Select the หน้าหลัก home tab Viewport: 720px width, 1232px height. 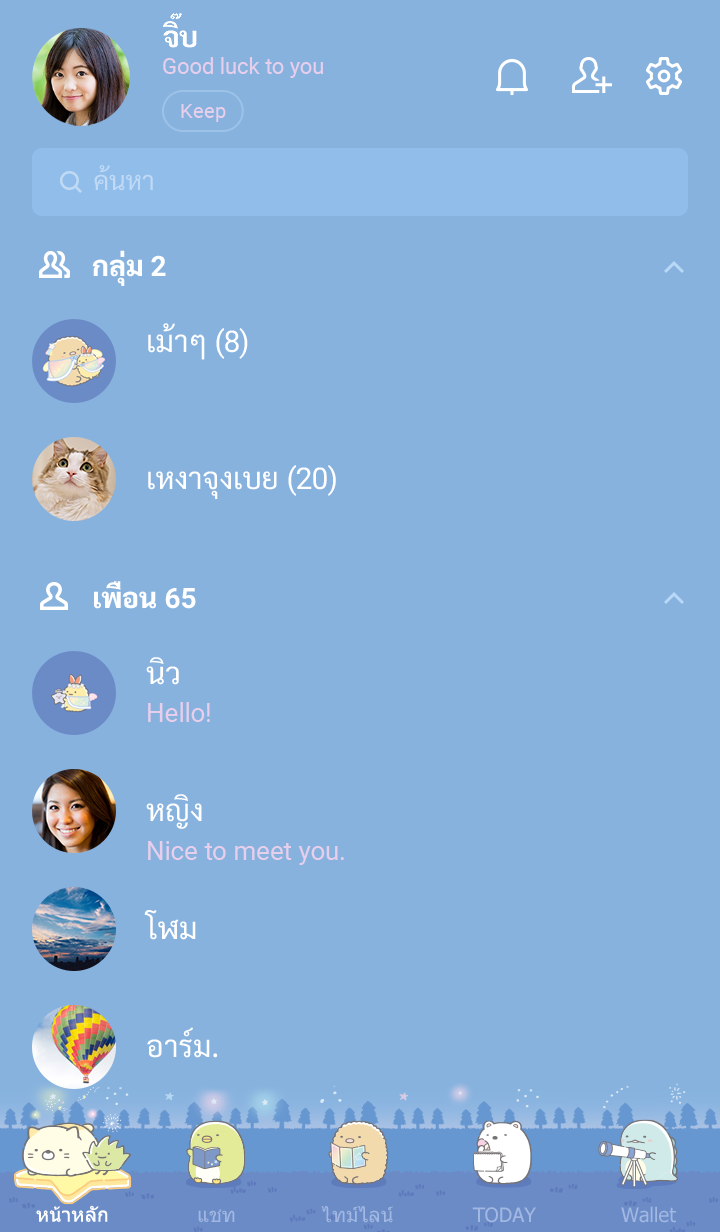(72, 1170)
